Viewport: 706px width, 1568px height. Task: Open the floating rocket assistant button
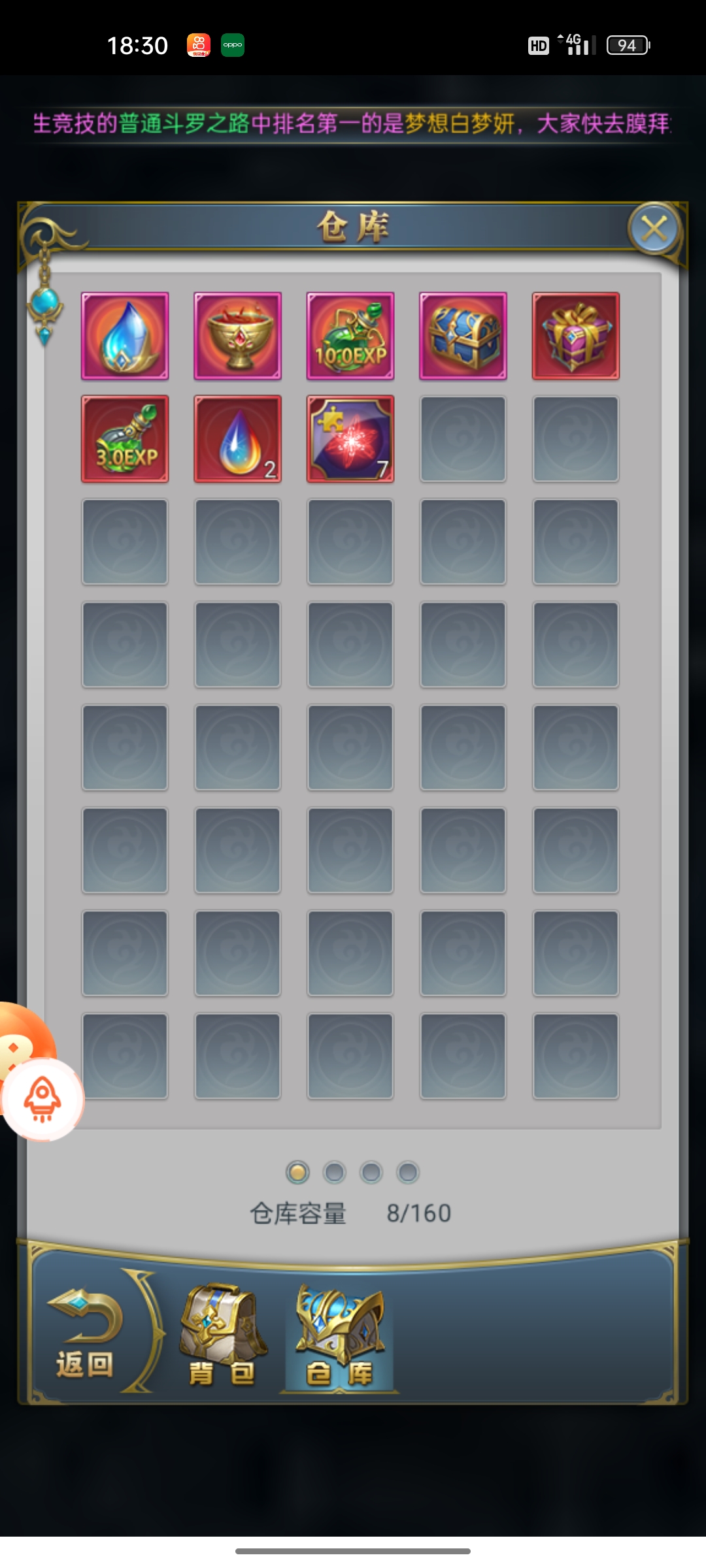point(43,1099)
